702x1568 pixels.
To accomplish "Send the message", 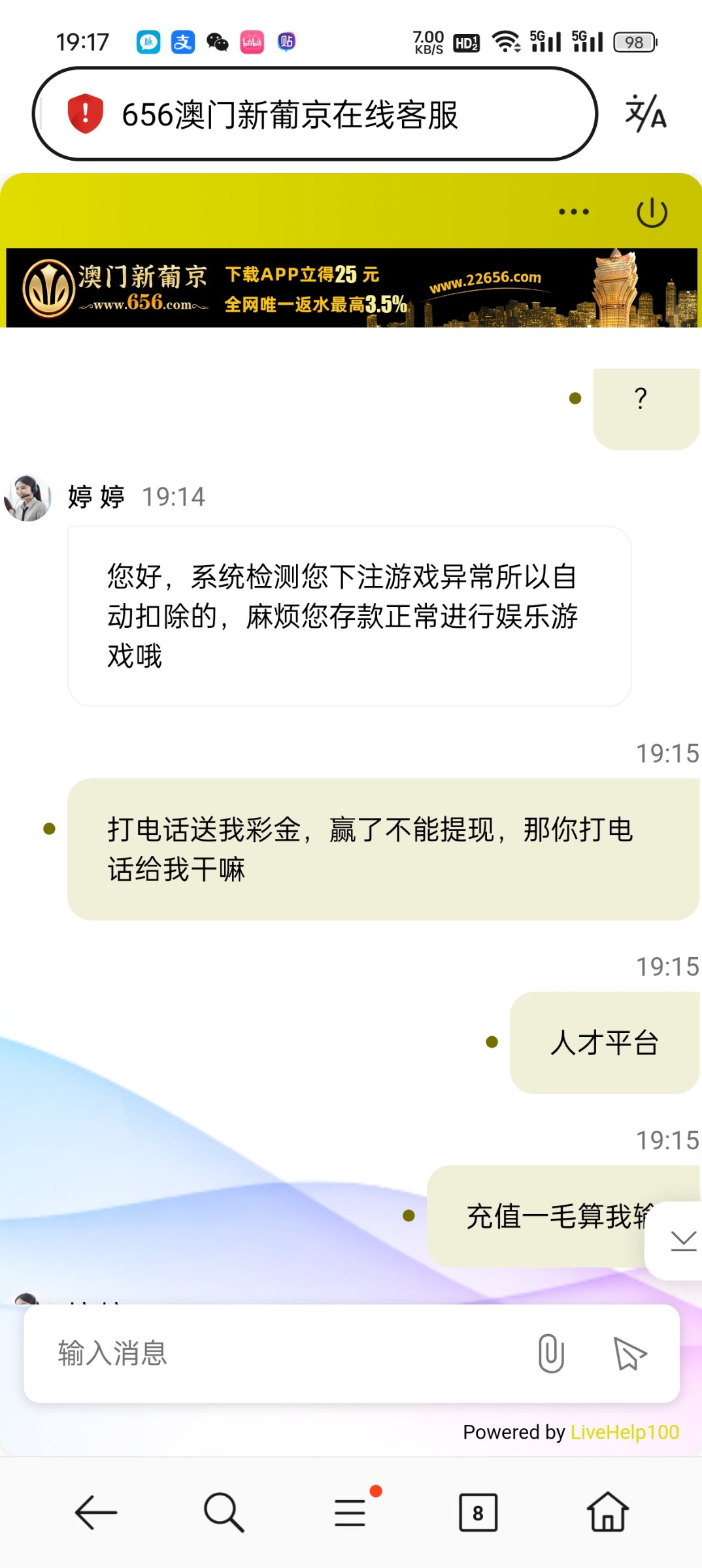I will pyautogui.click(x=629, y=1353).
